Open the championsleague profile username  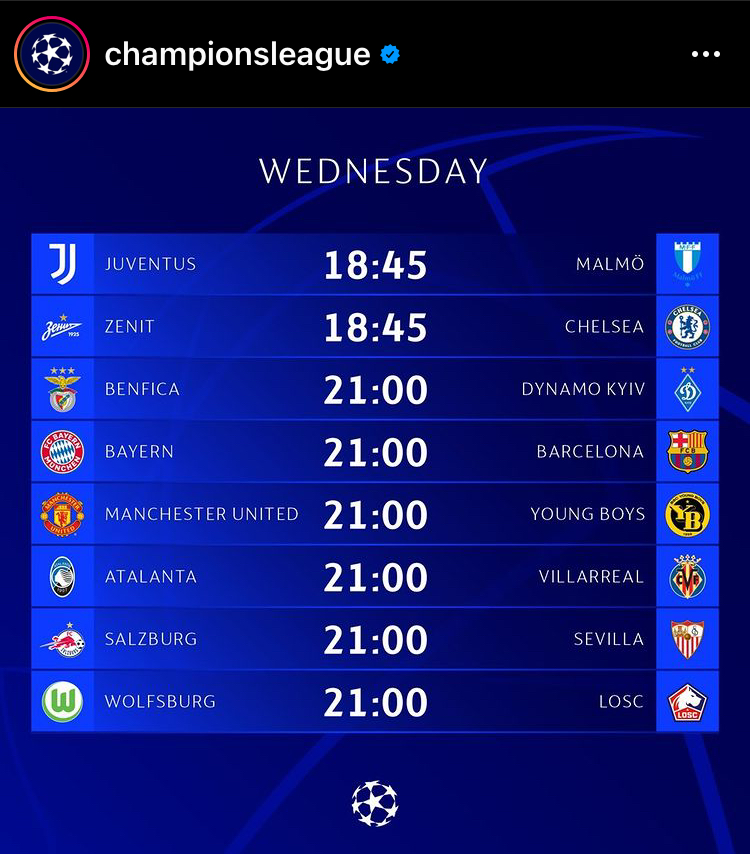237,54
